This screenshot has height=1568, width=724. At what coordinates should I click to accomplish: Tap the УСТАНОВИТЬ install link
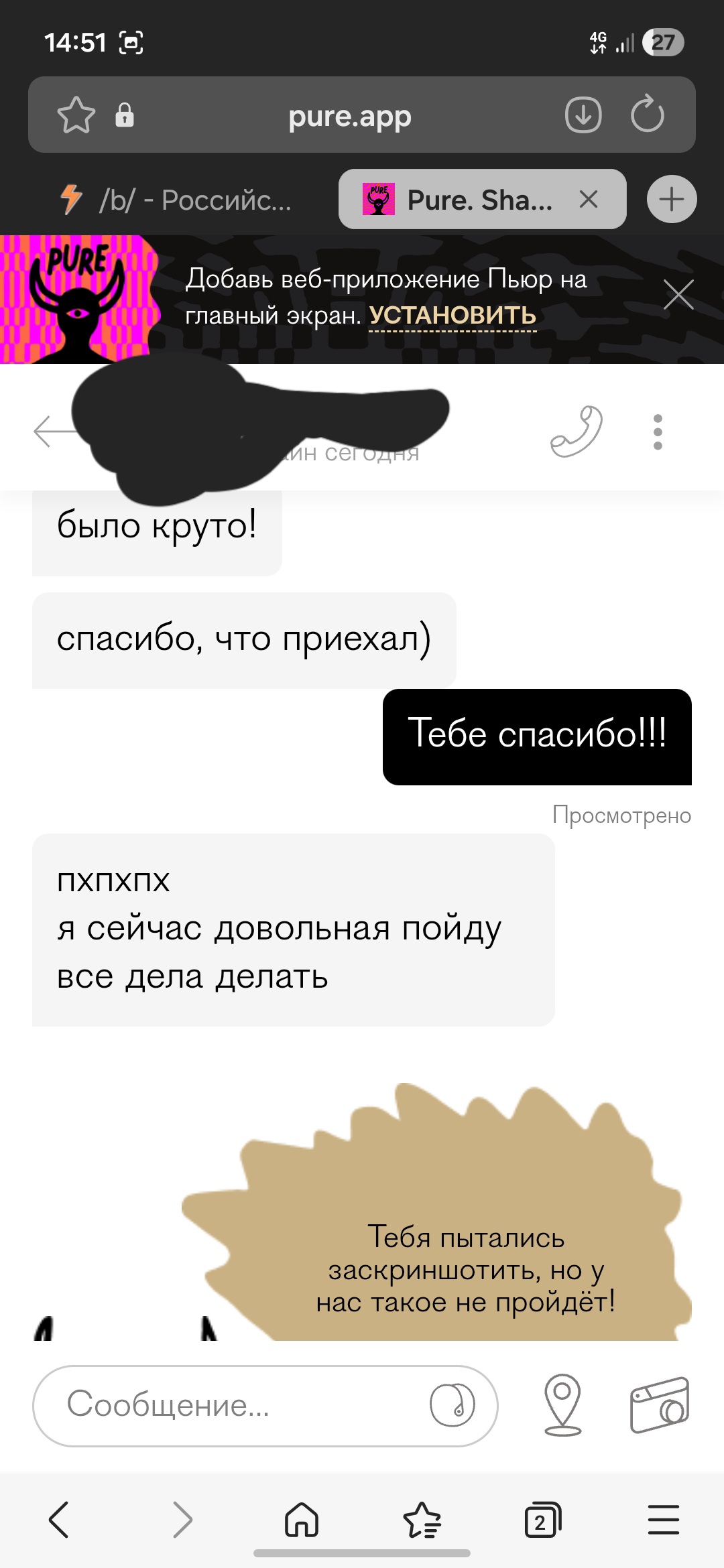(452, 315)
